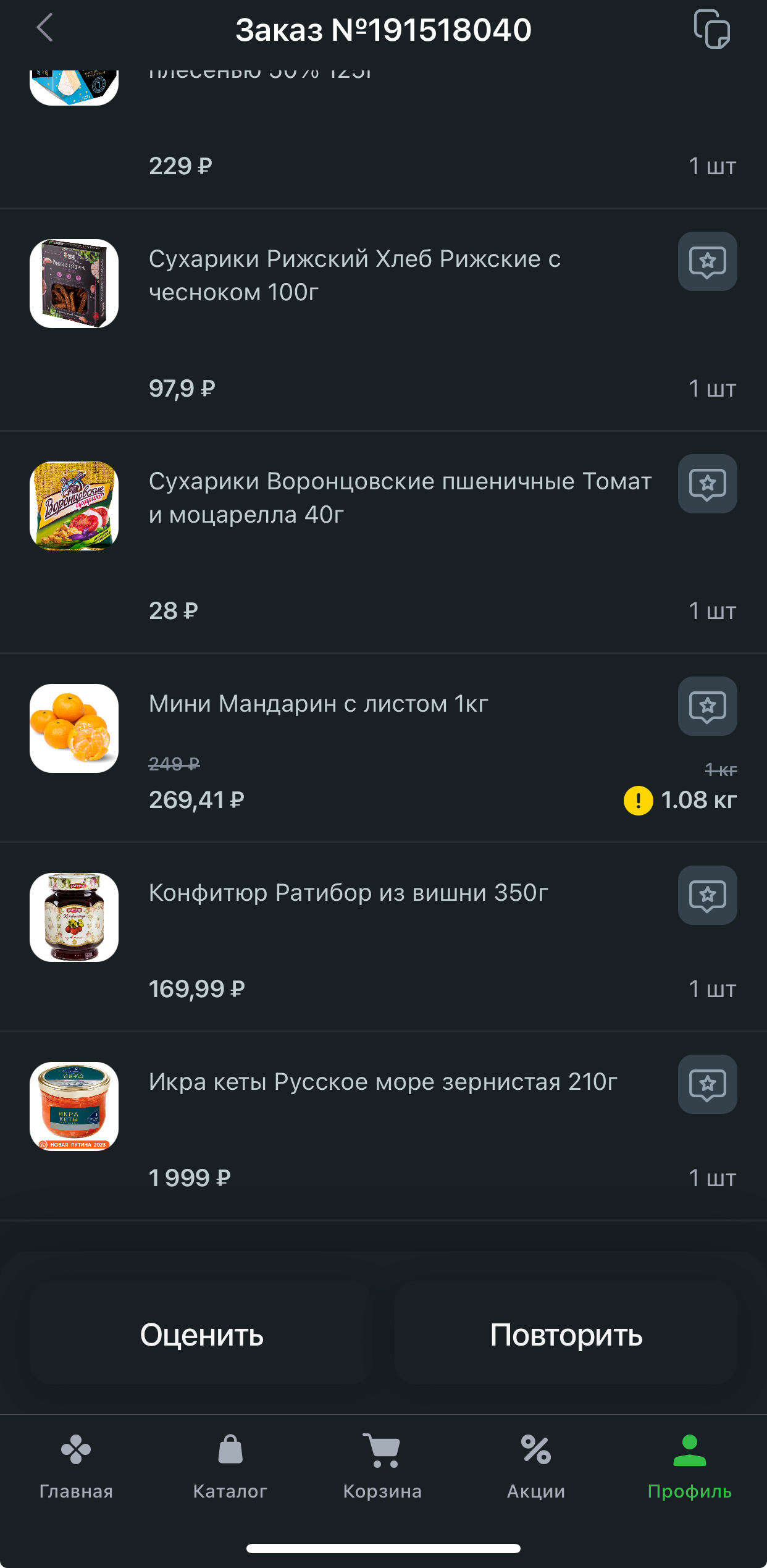
Task: Leave a review for Сухарики Воронцовские
Action: pyautogui.click(x=707, y=484)
